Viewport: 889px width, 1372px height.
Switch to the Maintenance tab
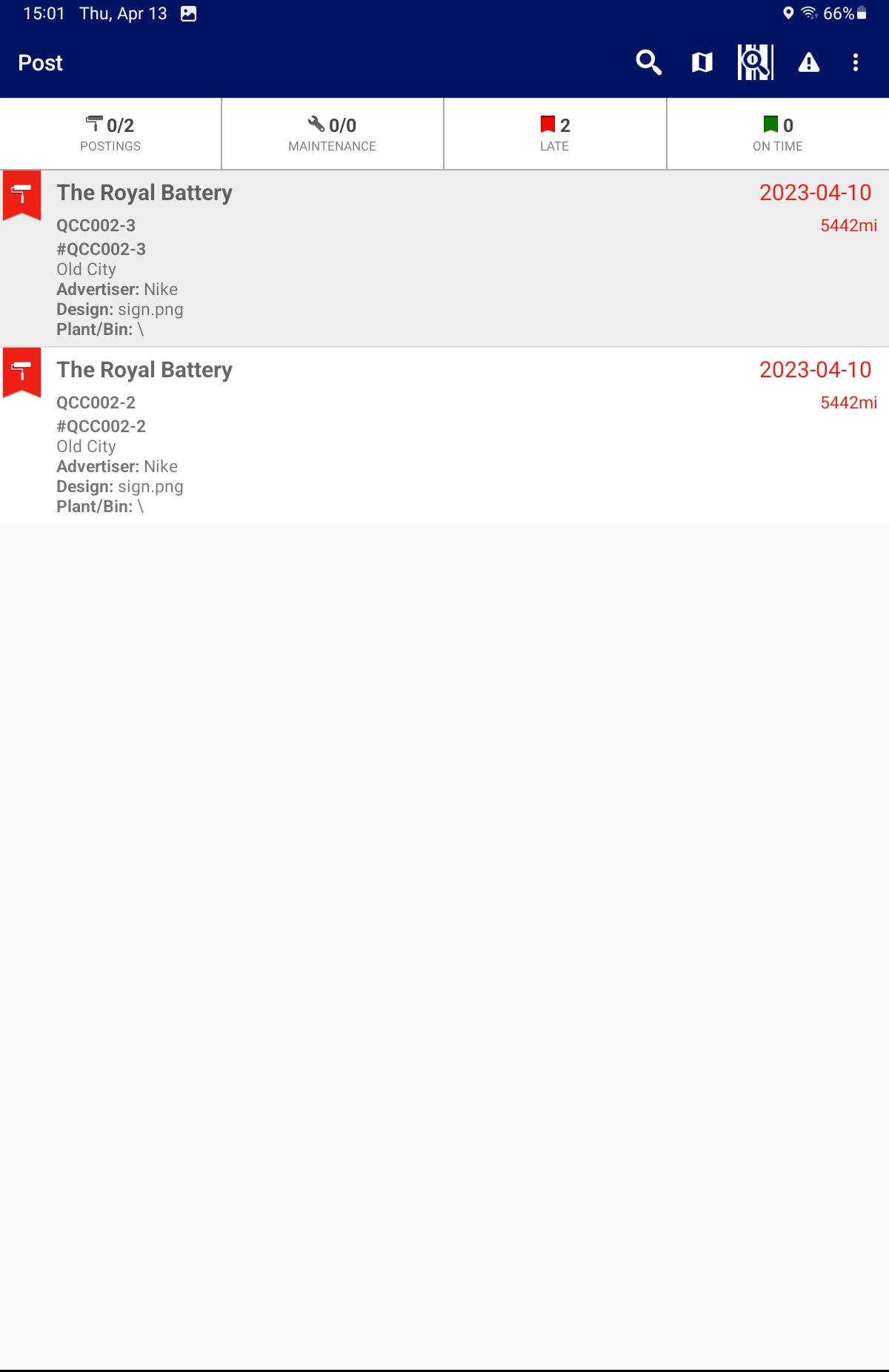332,134
